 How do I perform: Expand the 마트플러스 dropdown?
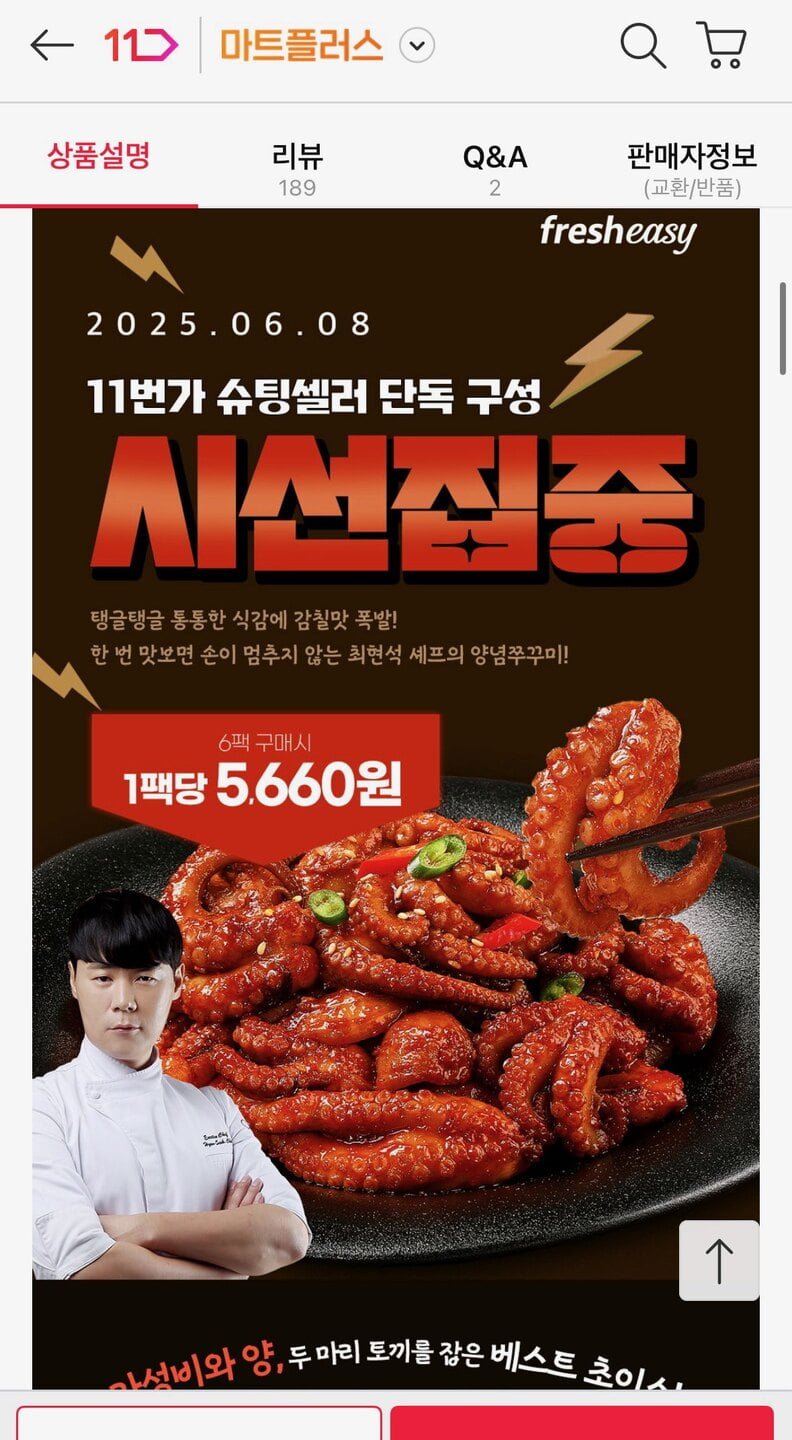(x=417, y=45)
